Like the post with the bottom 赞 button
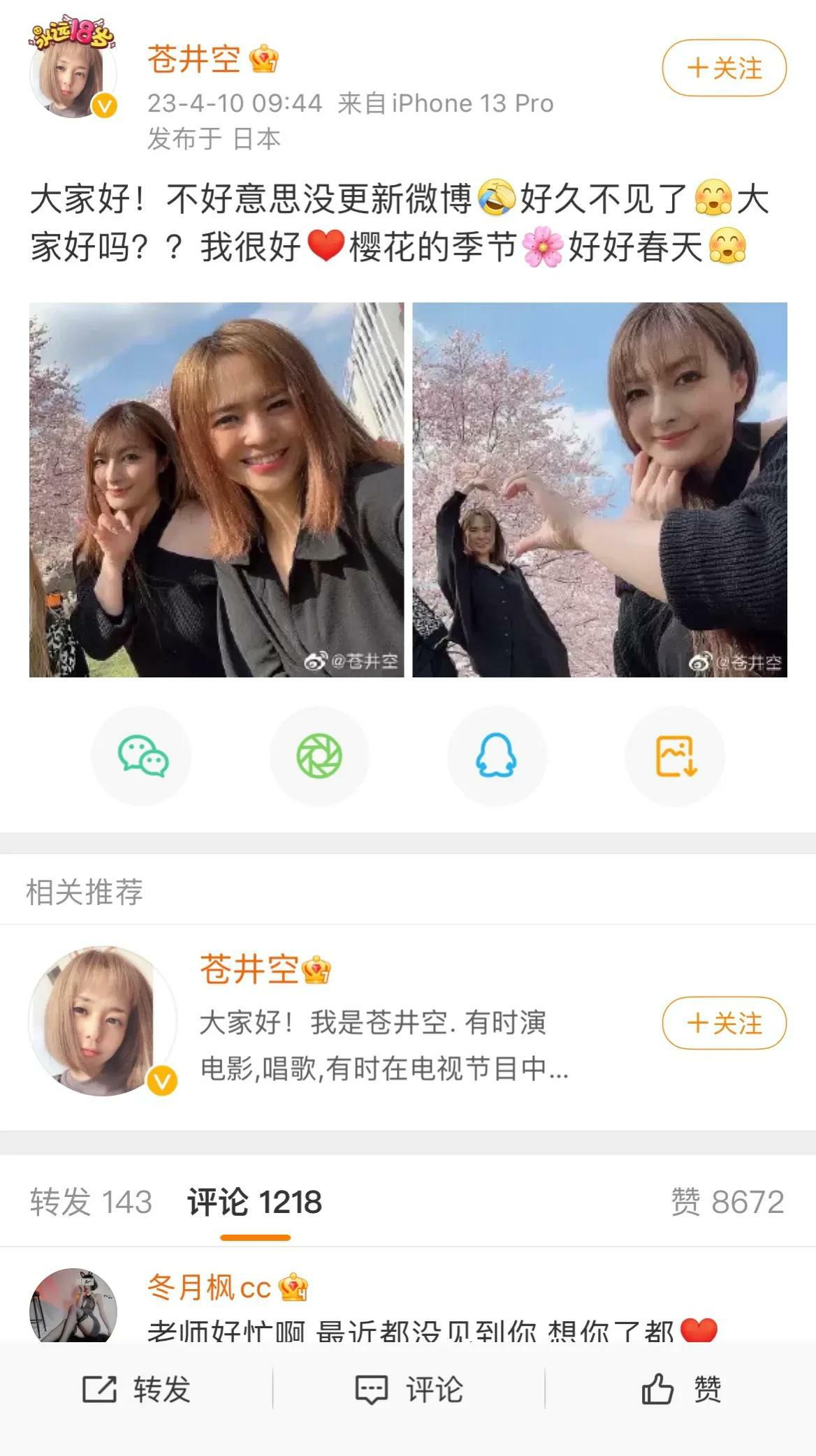Image resolution: width=816 pixels, height=1456 pixels. (681, 1389)
